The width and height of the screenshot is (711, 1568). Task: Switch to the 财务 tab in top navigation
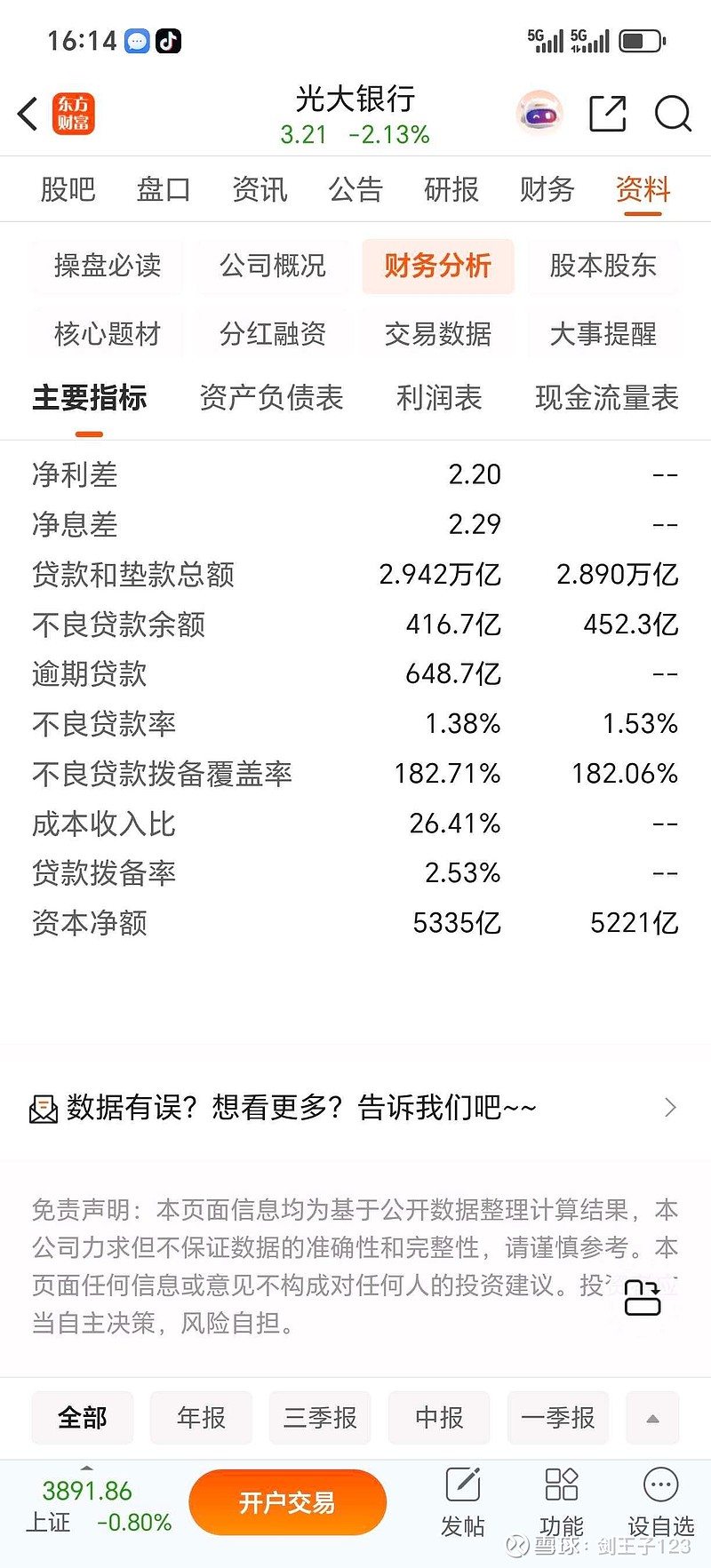(546, 189)
